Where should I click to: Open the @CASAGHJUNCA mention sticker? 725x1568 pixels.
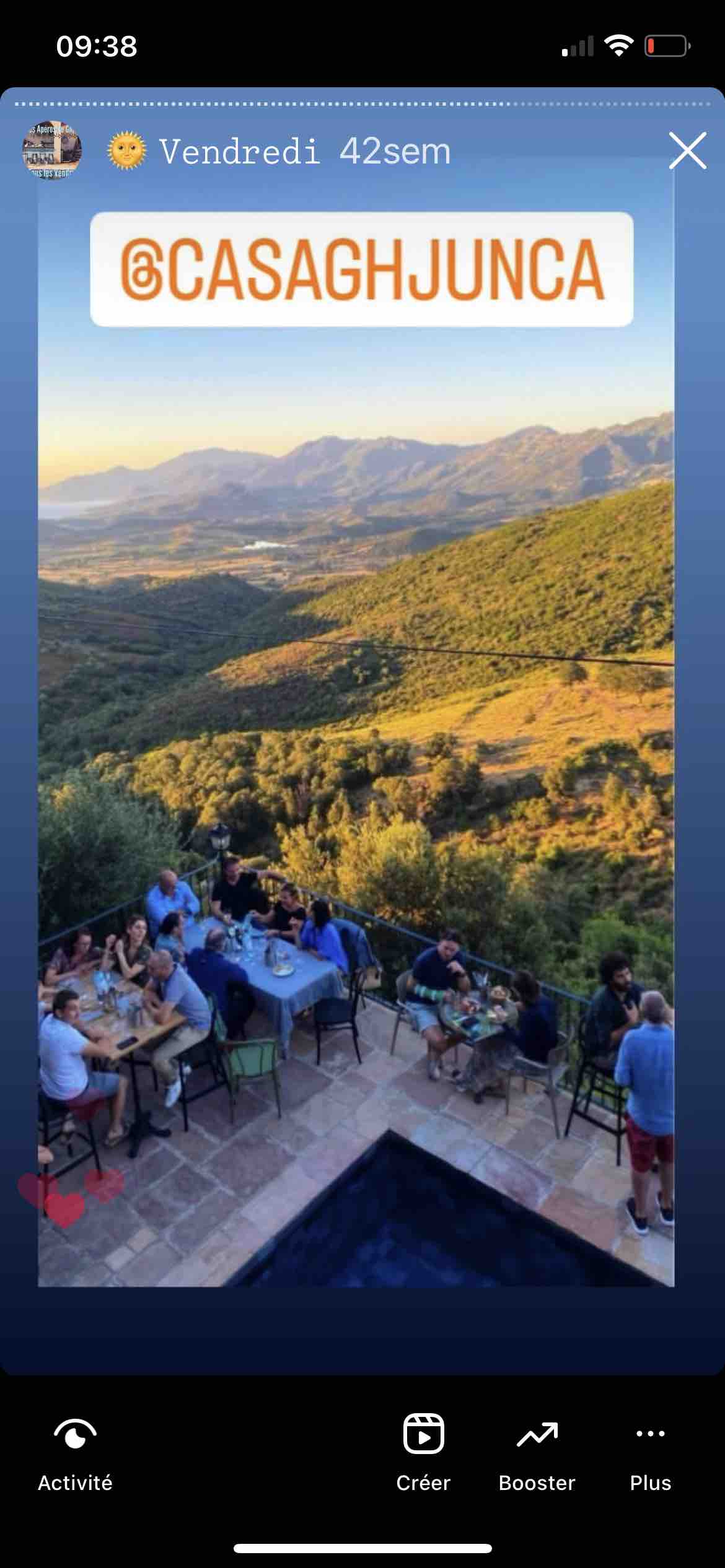pyautogui.click(x=362, y=269)
